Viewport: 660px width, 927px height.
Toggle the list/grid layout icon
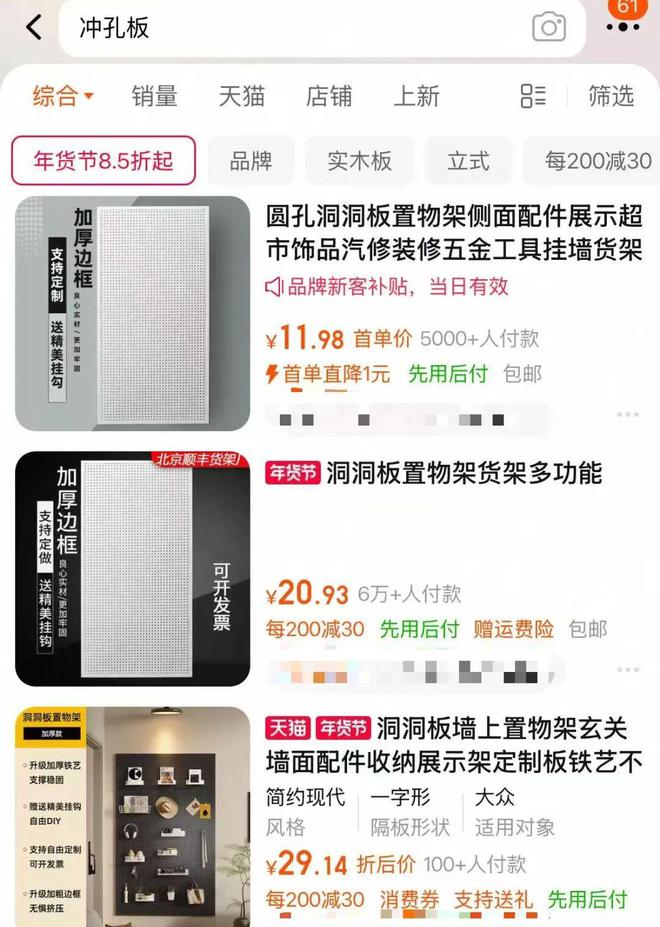(533, 96)
